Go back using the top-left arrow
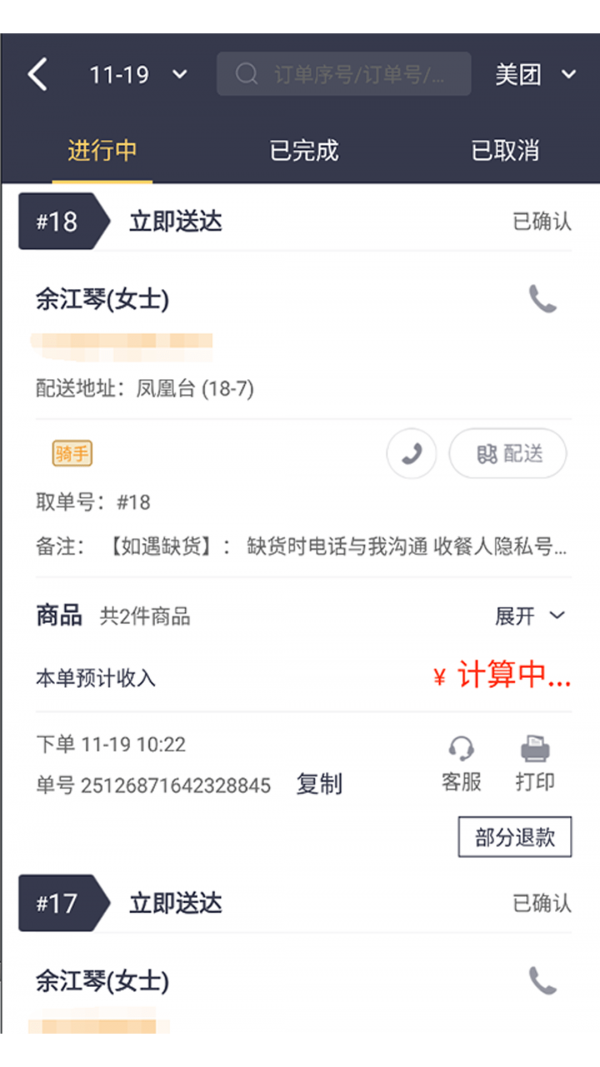The height and width of the screenshot is (1067, 600). (x=38, y=75)
